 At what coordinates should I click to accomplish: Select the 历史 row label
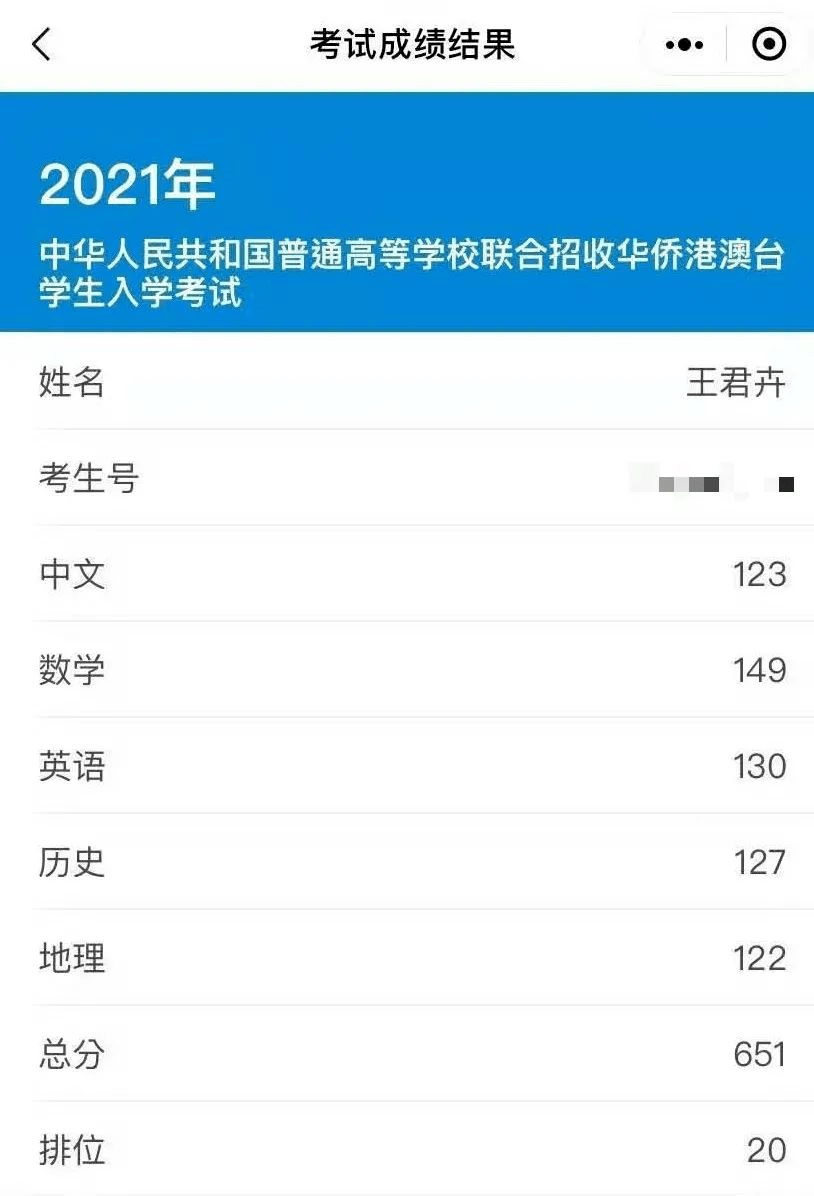pyautogui.click(x=70, y=863)
